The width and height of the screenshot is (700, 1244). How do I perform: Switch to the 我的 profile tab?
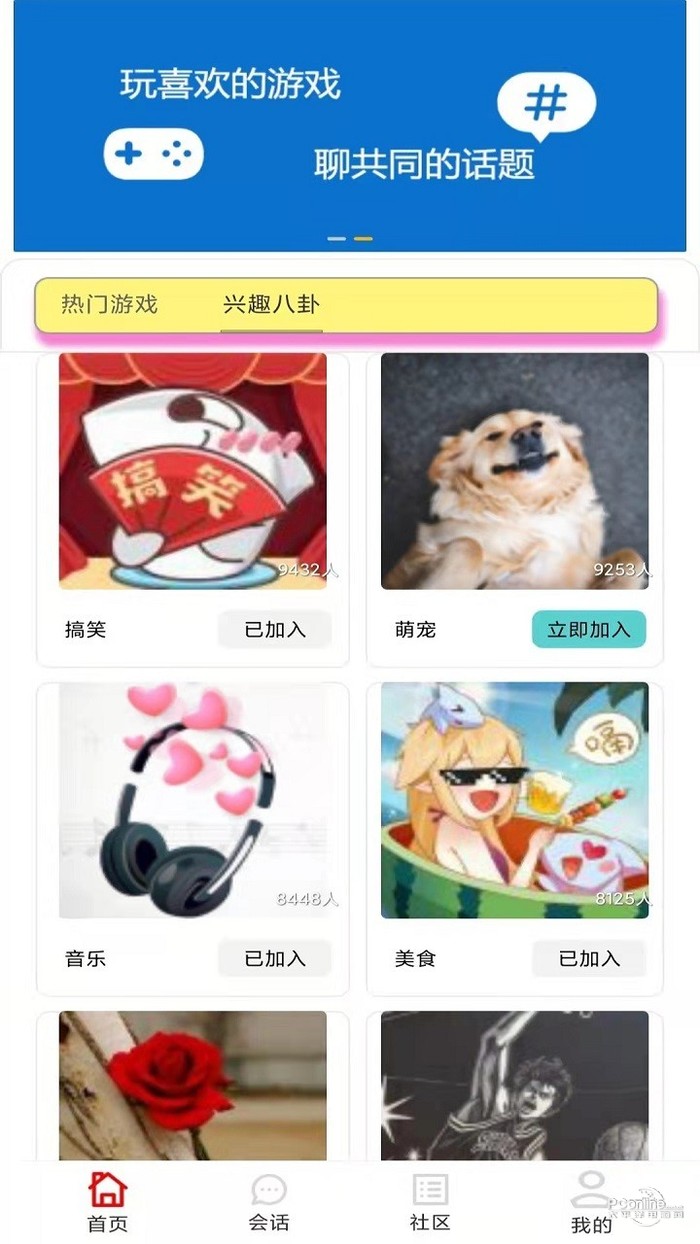pos(591,1202)
